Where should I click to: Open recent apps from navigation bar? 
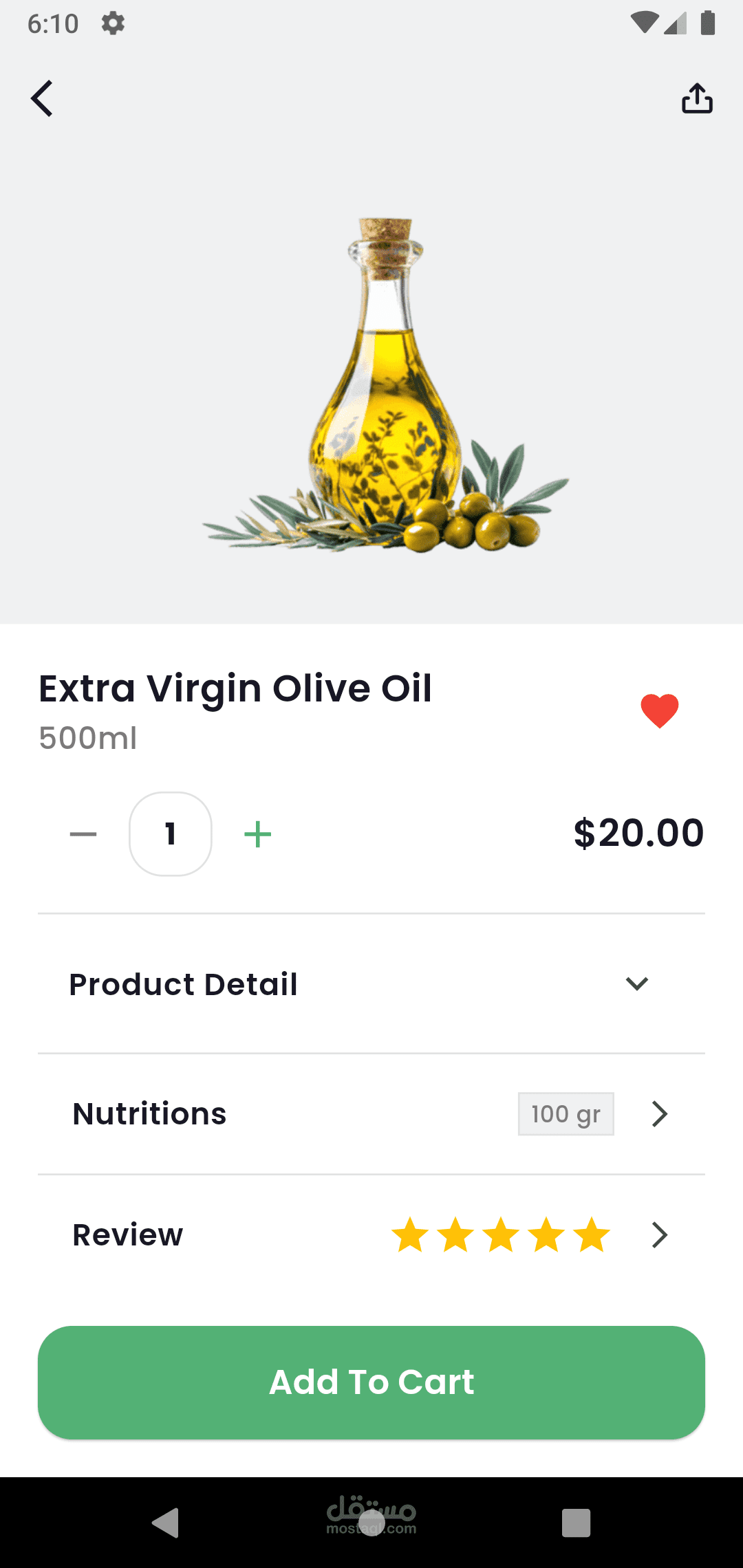coord(576,1523)
